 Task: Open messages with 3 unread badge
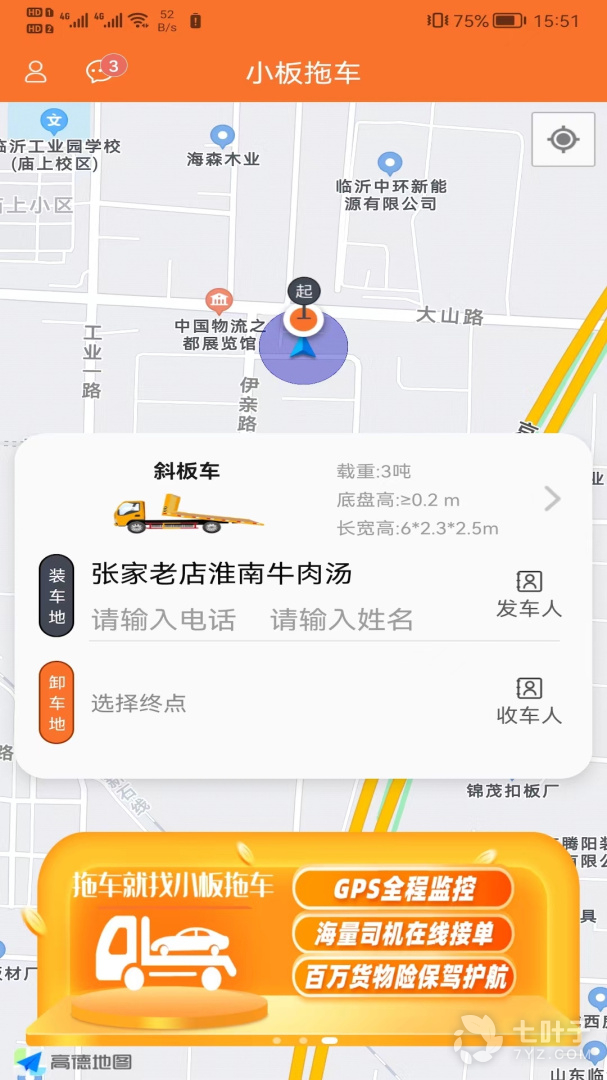(x=100, y=71)
